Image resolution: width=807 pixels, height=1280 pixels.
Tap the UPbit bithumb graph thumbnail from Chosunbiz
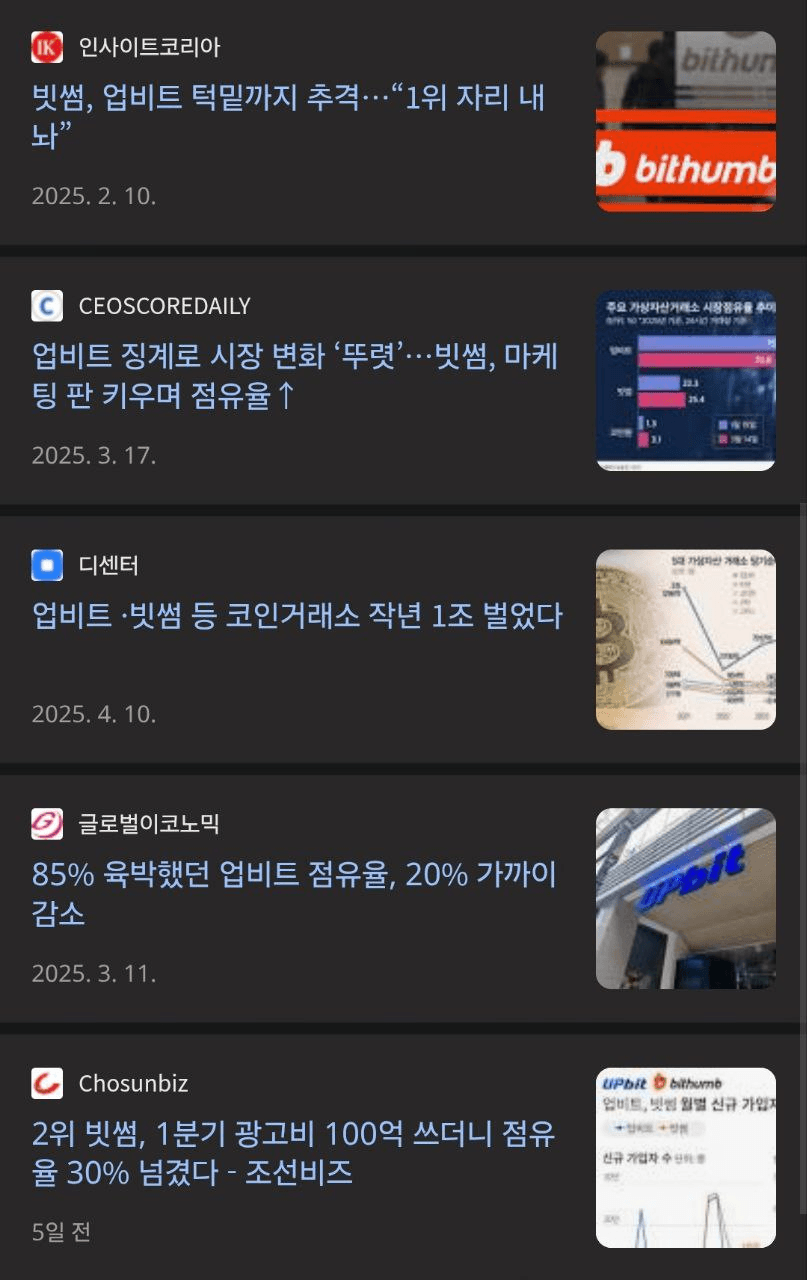685,1157
